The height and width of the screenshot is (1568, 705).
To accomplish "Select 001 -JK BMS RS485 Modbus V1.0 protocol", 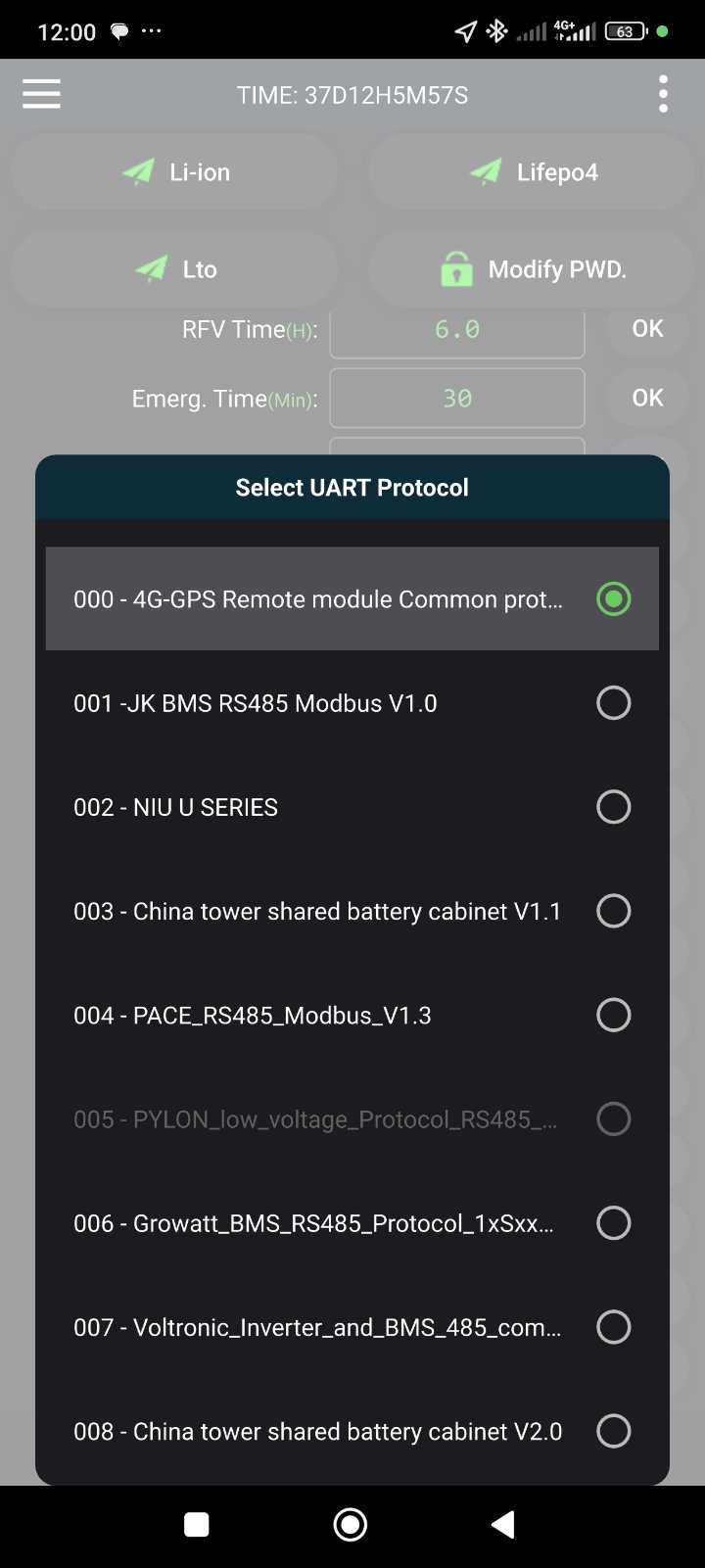I will point(352,703).
